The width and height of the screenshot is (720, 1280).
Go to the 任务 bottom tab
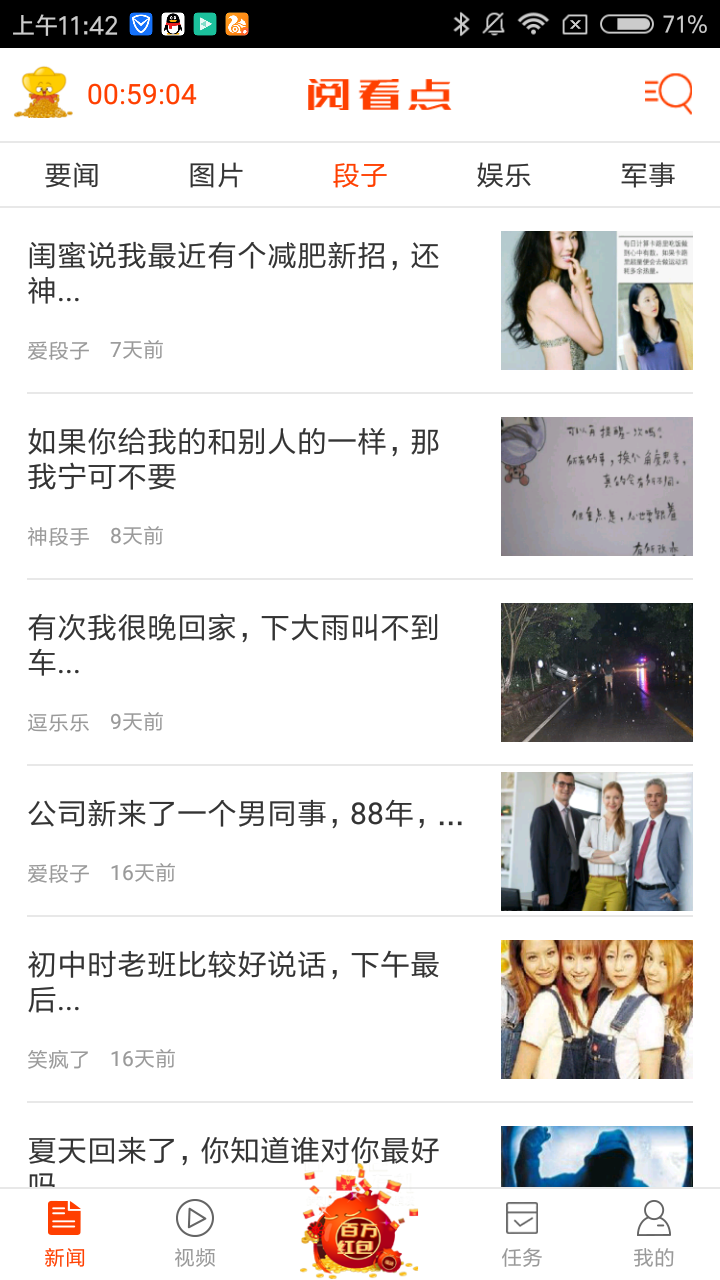(522, 1234)
